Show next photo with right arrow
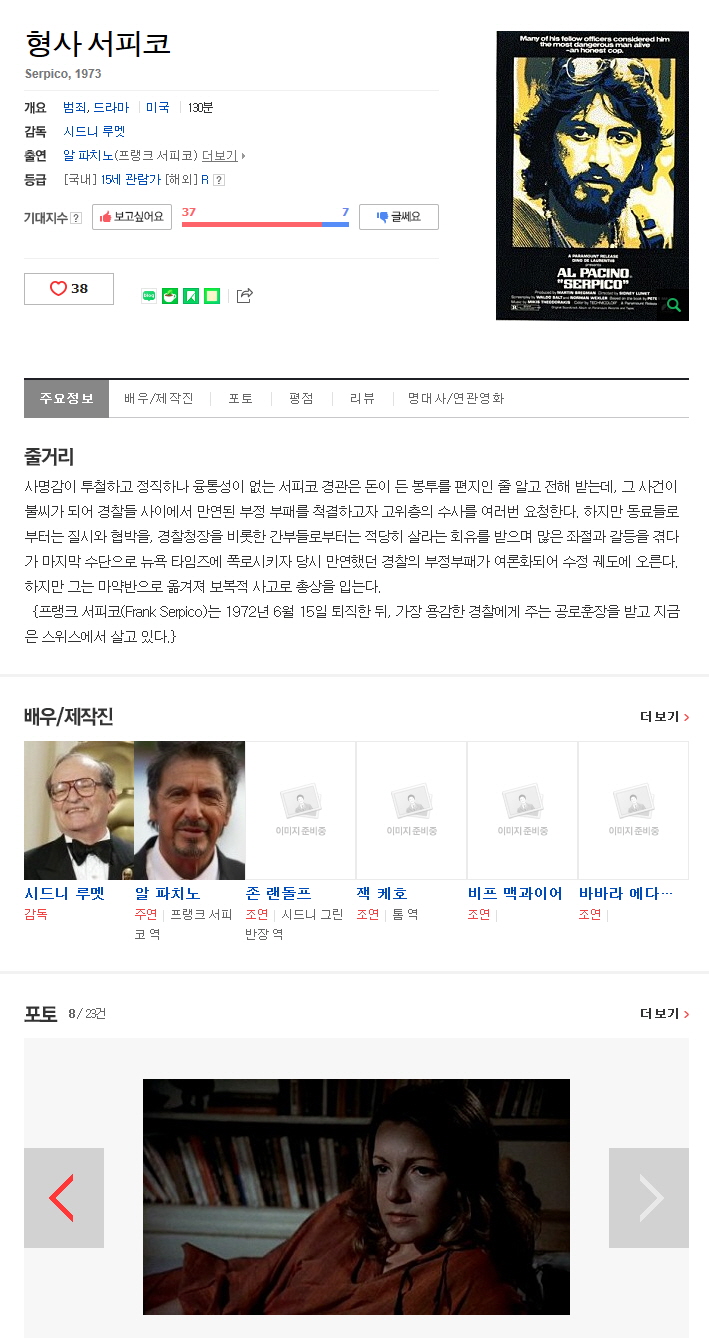 pos(648,1198)
